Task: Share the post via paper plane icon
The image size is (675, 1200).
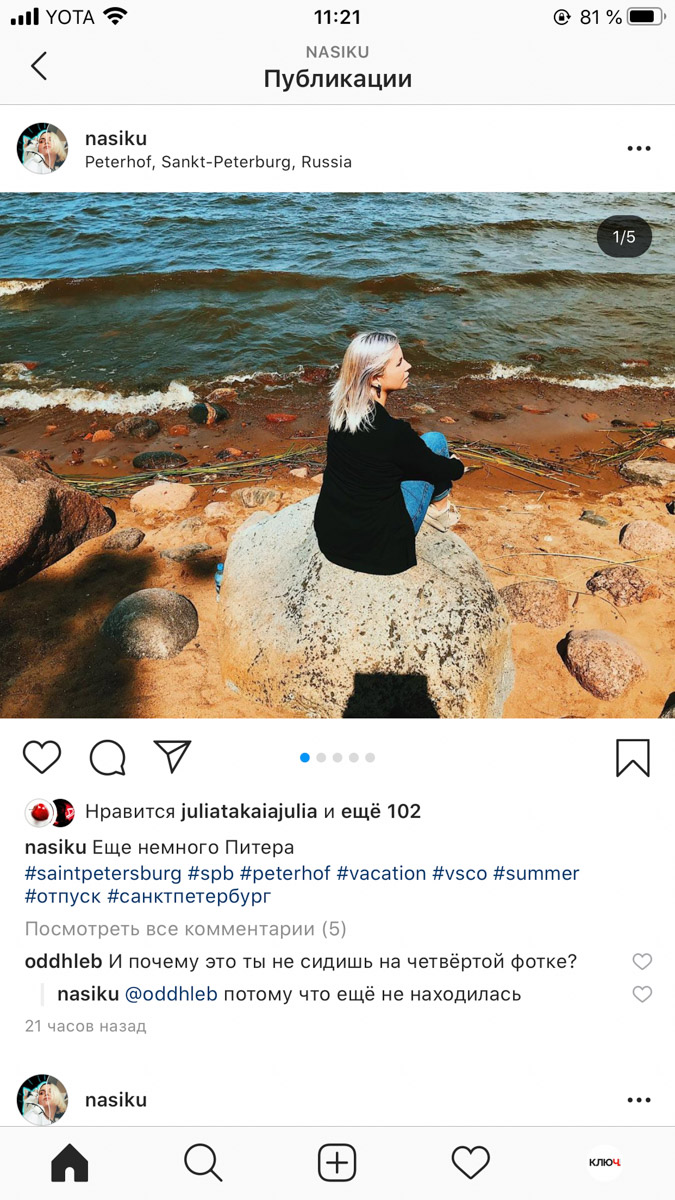Action: point(172,756)
